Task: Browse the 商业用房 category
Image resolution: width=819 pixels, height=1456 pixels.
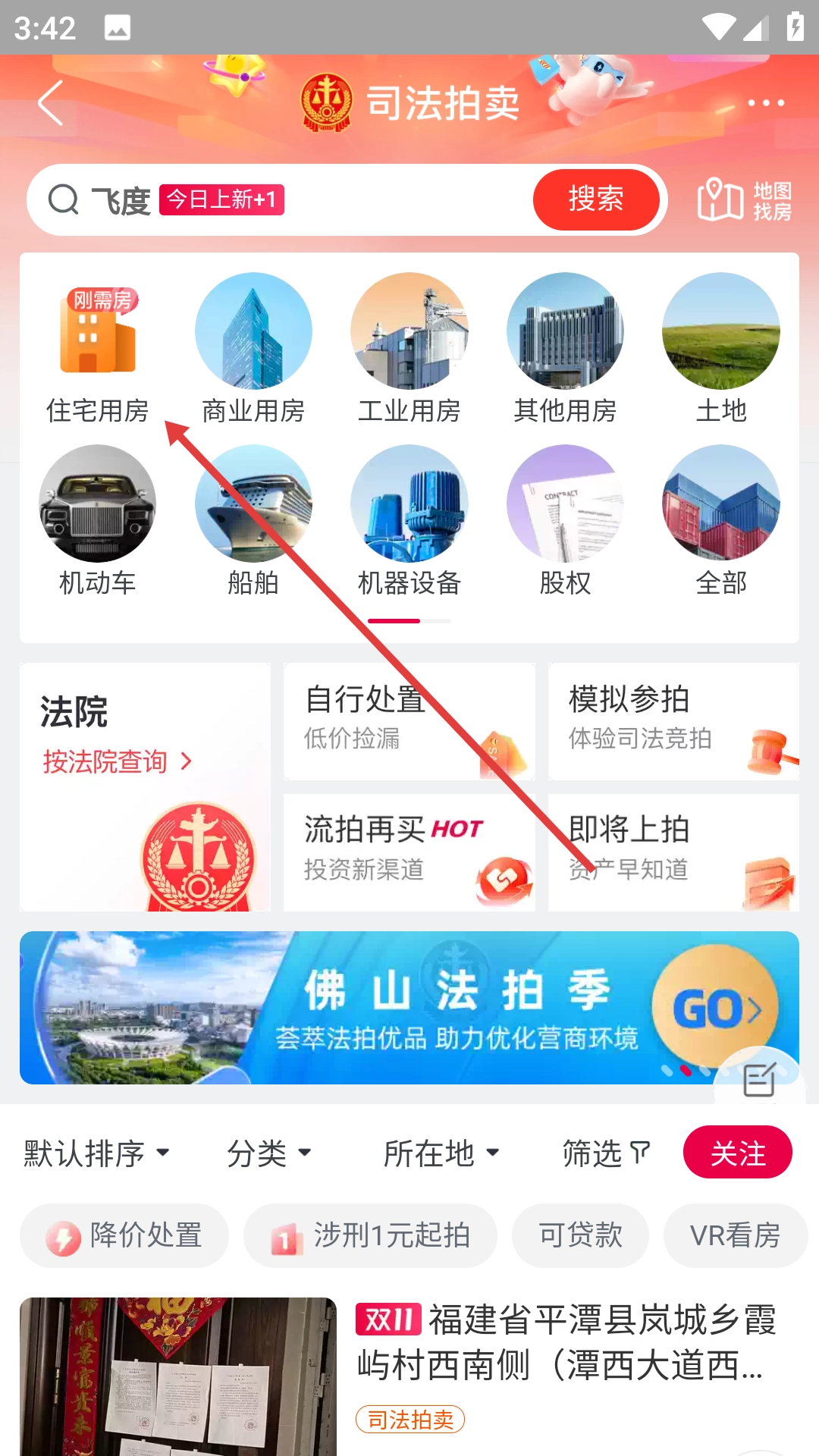Action: 253,349
